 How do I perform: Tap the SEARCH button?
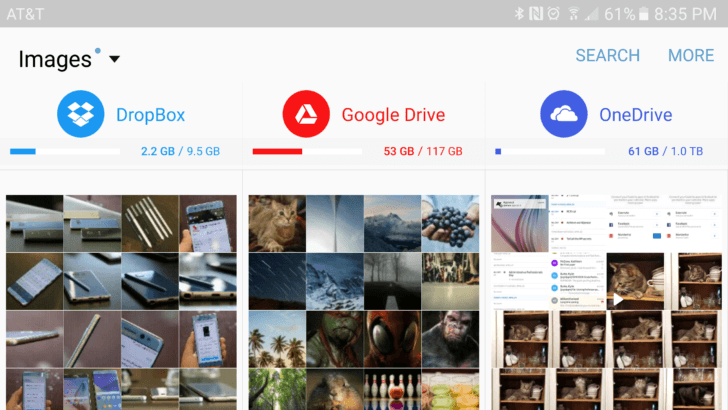(607, 55)
